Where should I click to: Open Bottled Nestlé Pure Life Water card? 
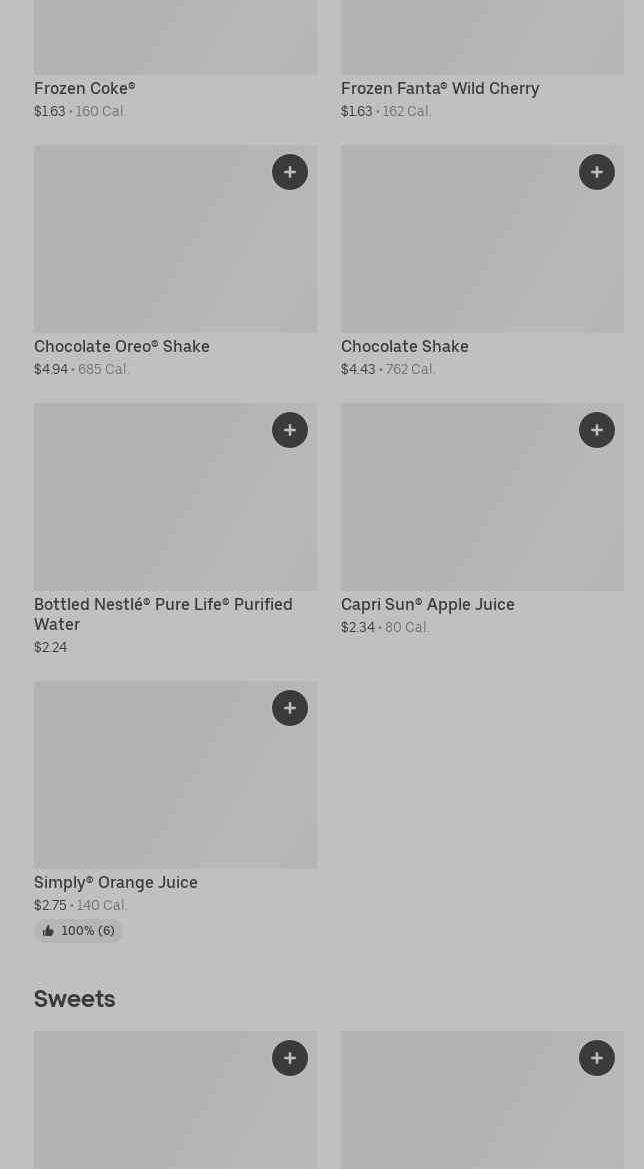pyautogui.click(x=175, y=530)
